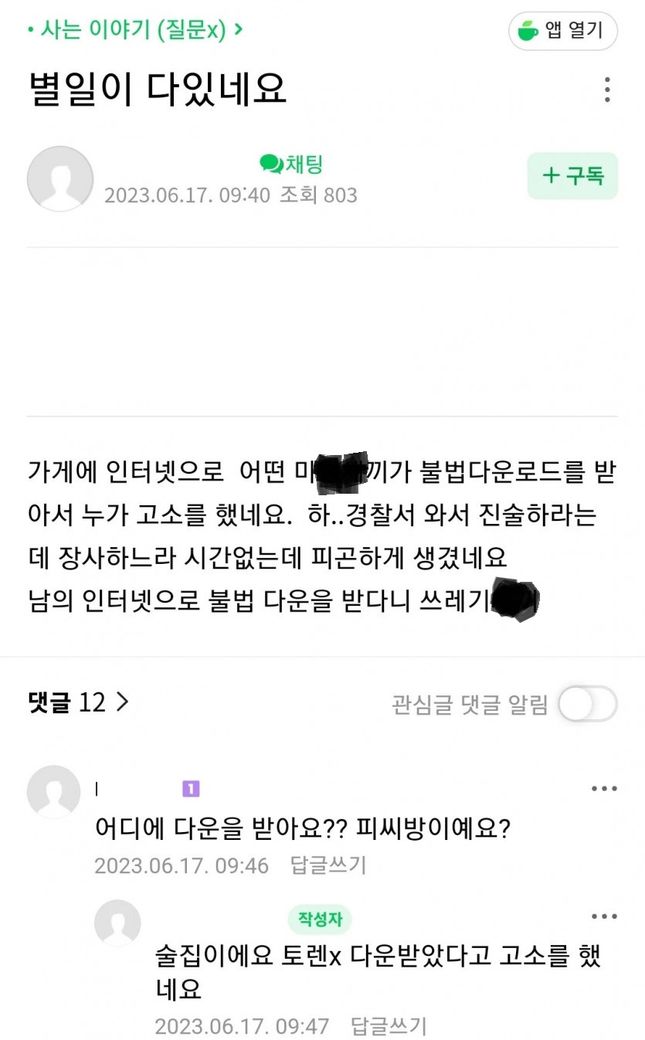Open the post author's profile picture
This screenshot has width=645, height=1040.
(x=60, y=178)
